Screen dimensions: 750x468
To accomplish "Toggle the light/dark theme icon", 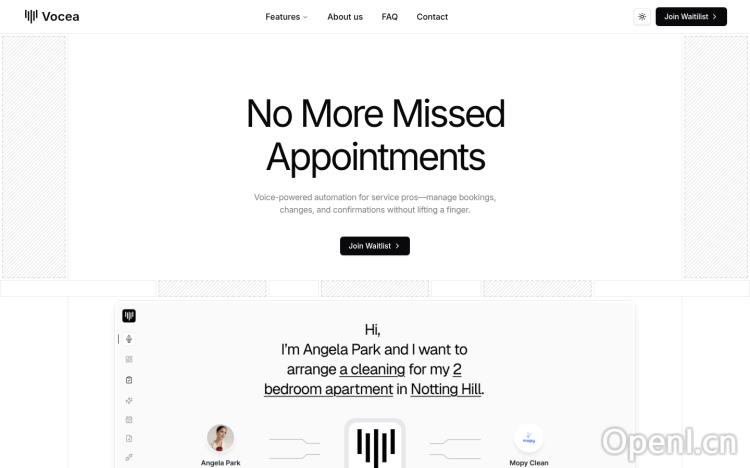I will click(642, 17).
